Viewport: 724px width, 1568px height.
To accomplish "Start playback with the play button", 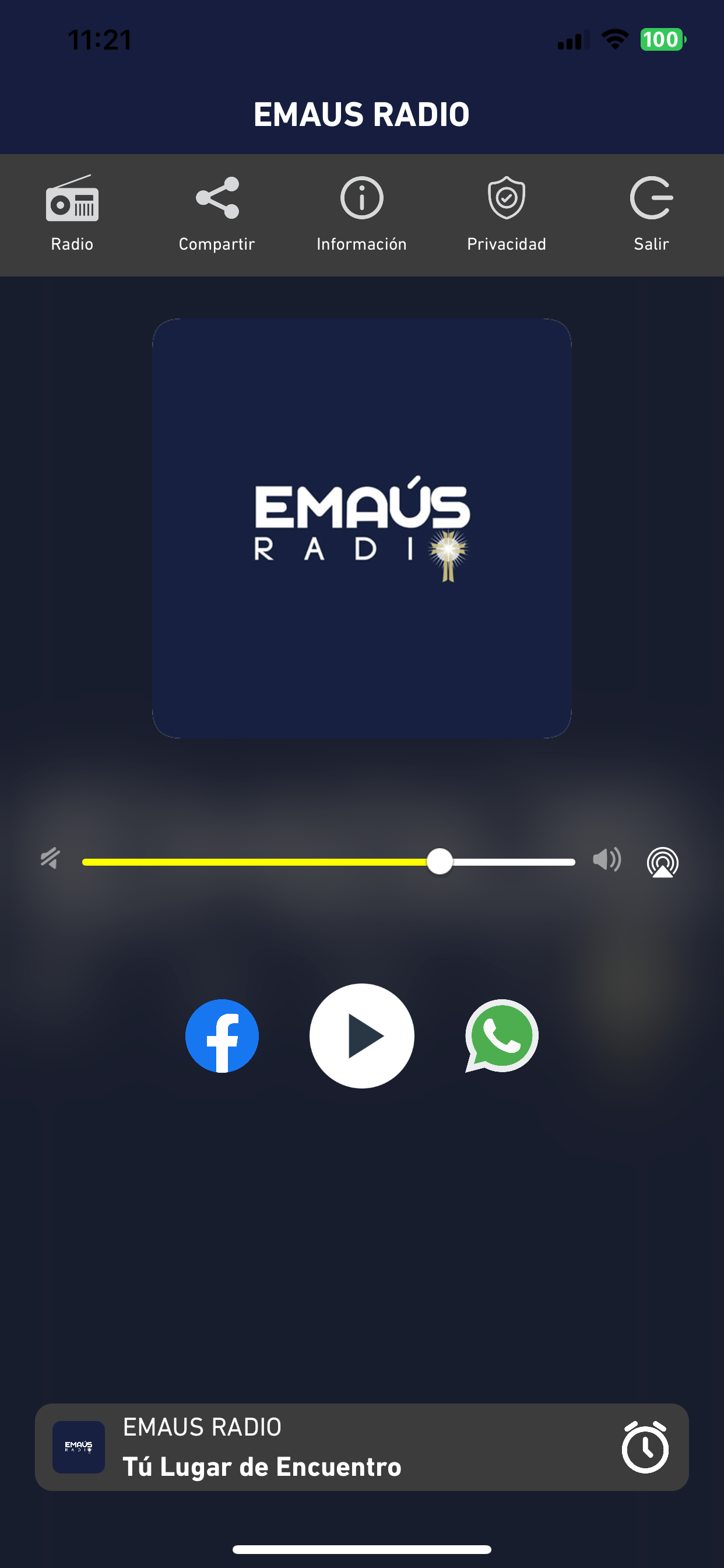I will pos(361,1036).
